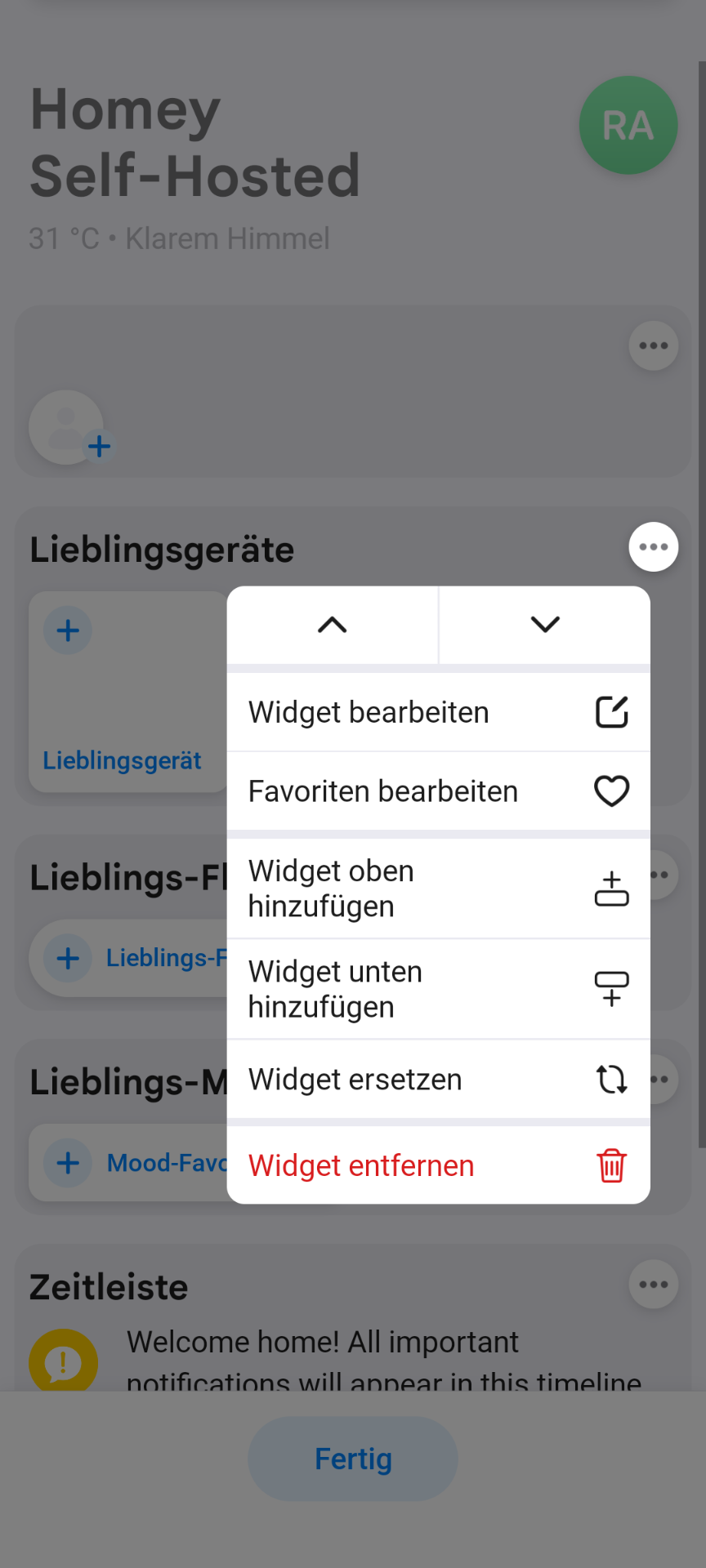The height and width of the screenshot is (1568, 706).
Task: Choose Widget unten hinzufügen
Action: click(x=438, y=989)
